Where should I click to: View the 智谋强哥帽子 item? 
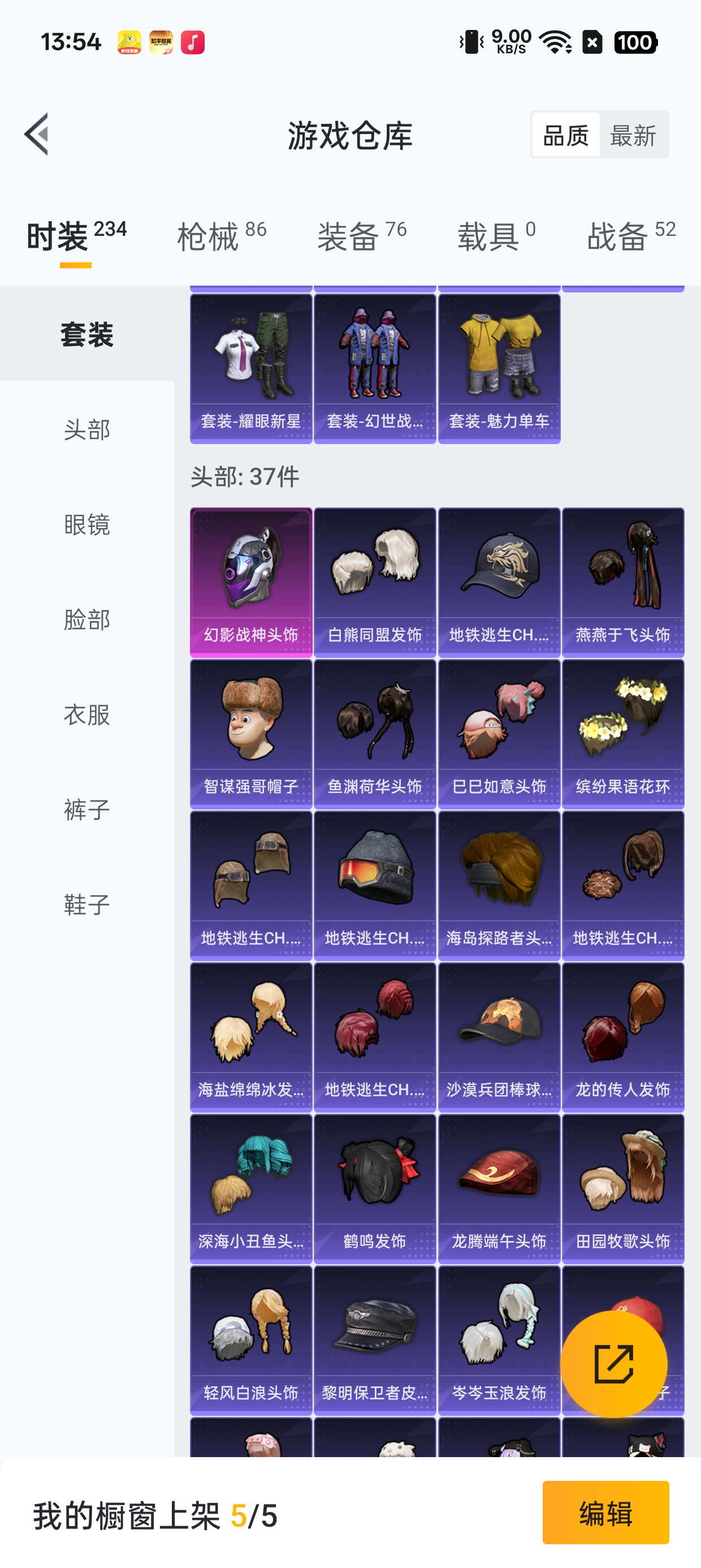(250, 734)
